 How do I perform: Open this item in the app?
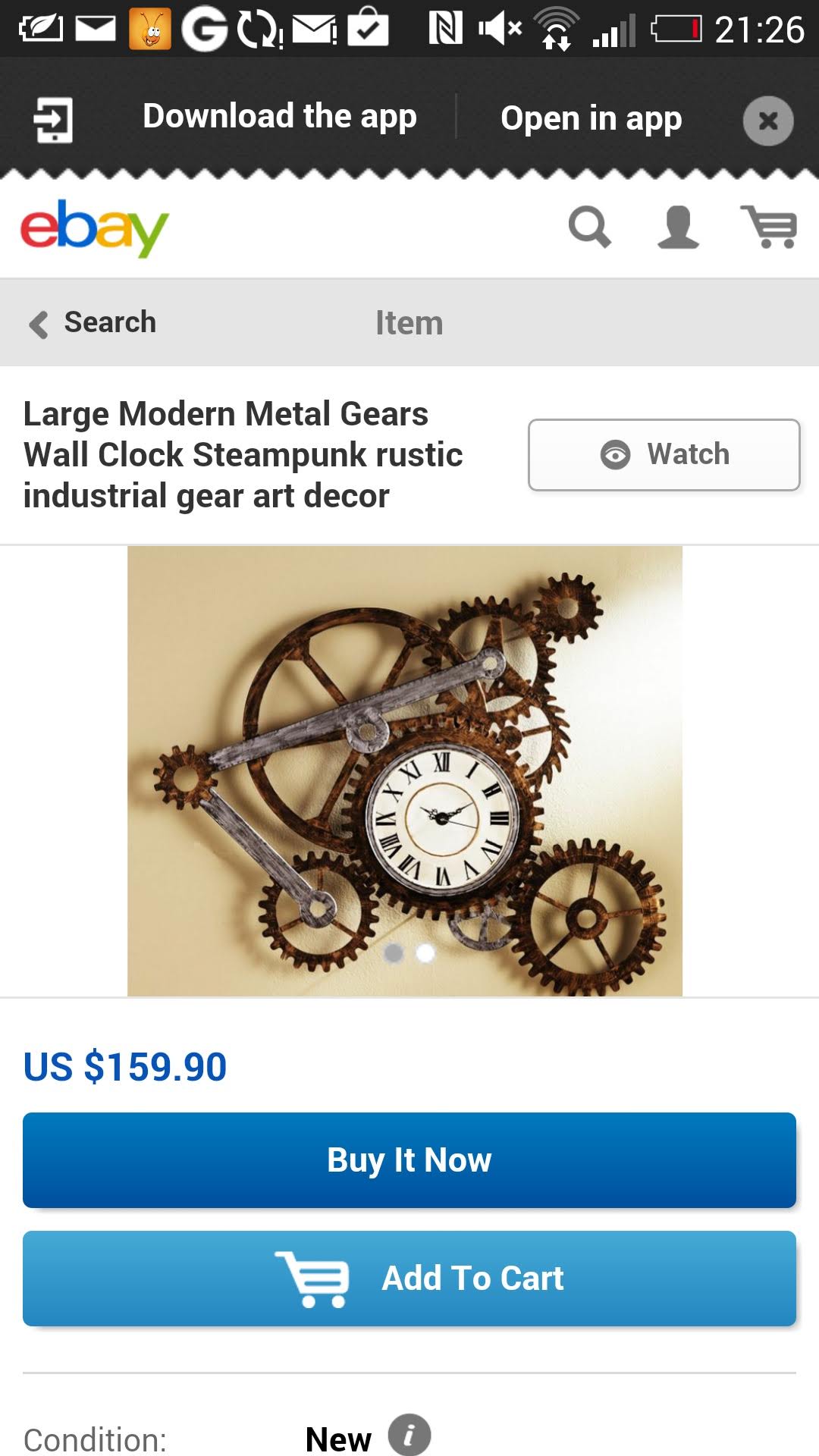tap(591, 119)
